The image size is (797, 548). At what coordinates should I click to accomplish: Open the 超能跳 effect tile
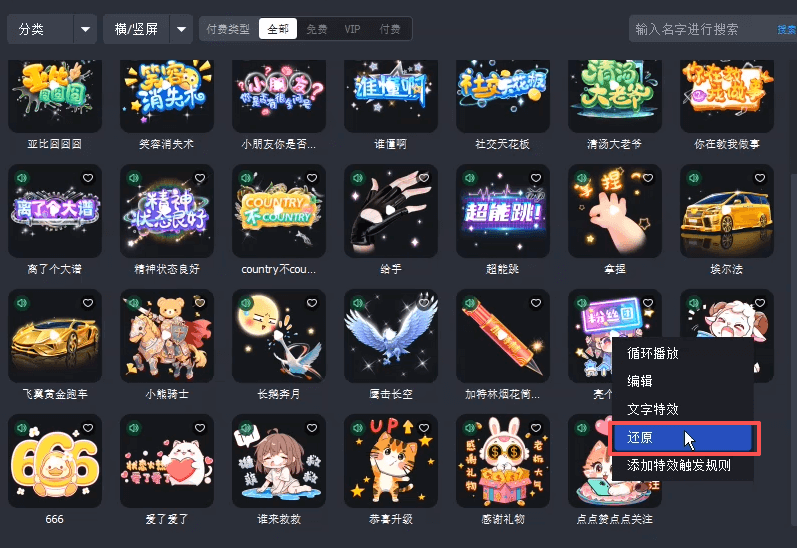pos(502,211)
